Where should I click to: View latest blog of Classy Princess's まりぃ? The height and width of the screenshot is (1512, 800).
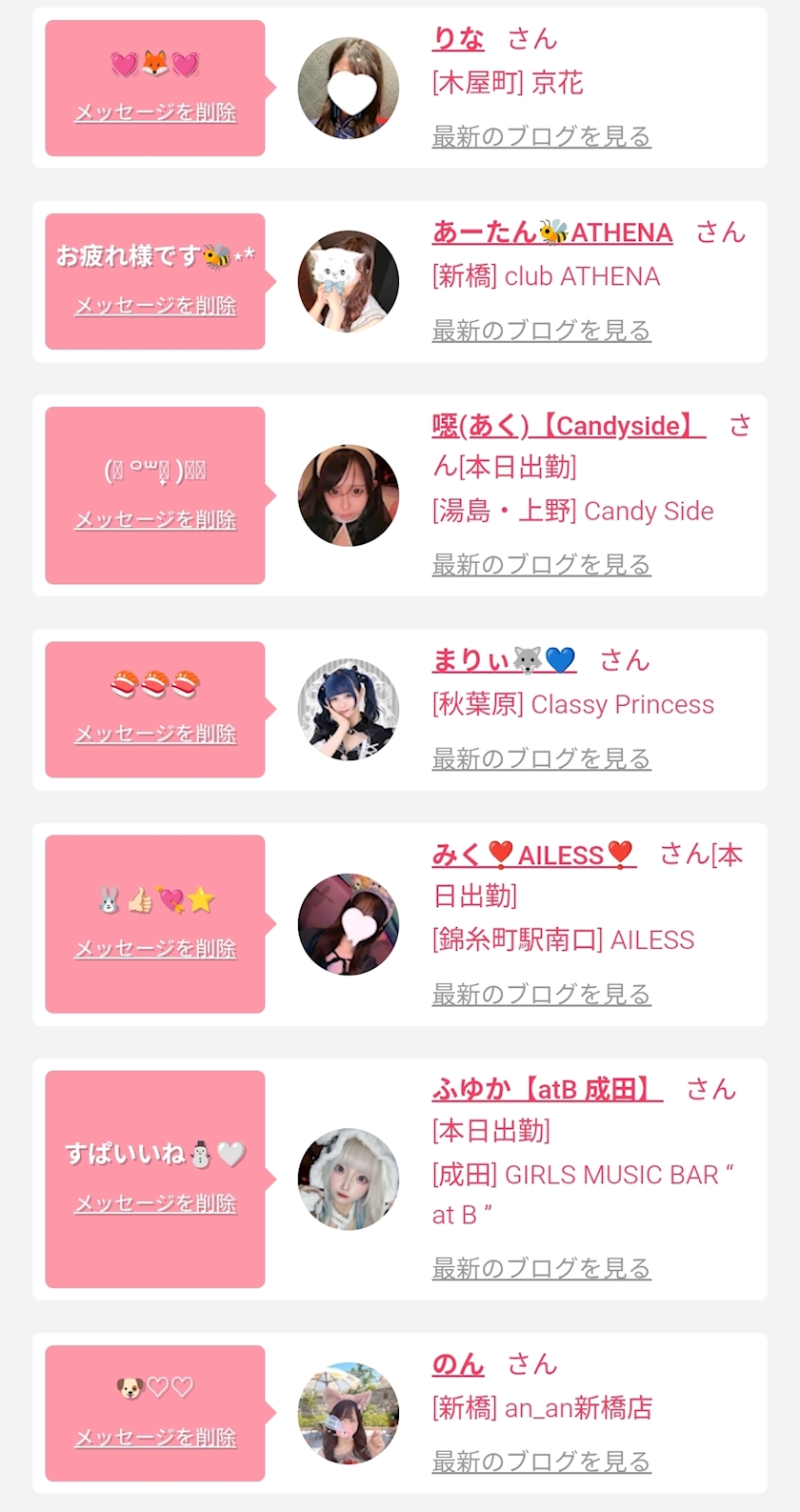click(x=541, y=759)
